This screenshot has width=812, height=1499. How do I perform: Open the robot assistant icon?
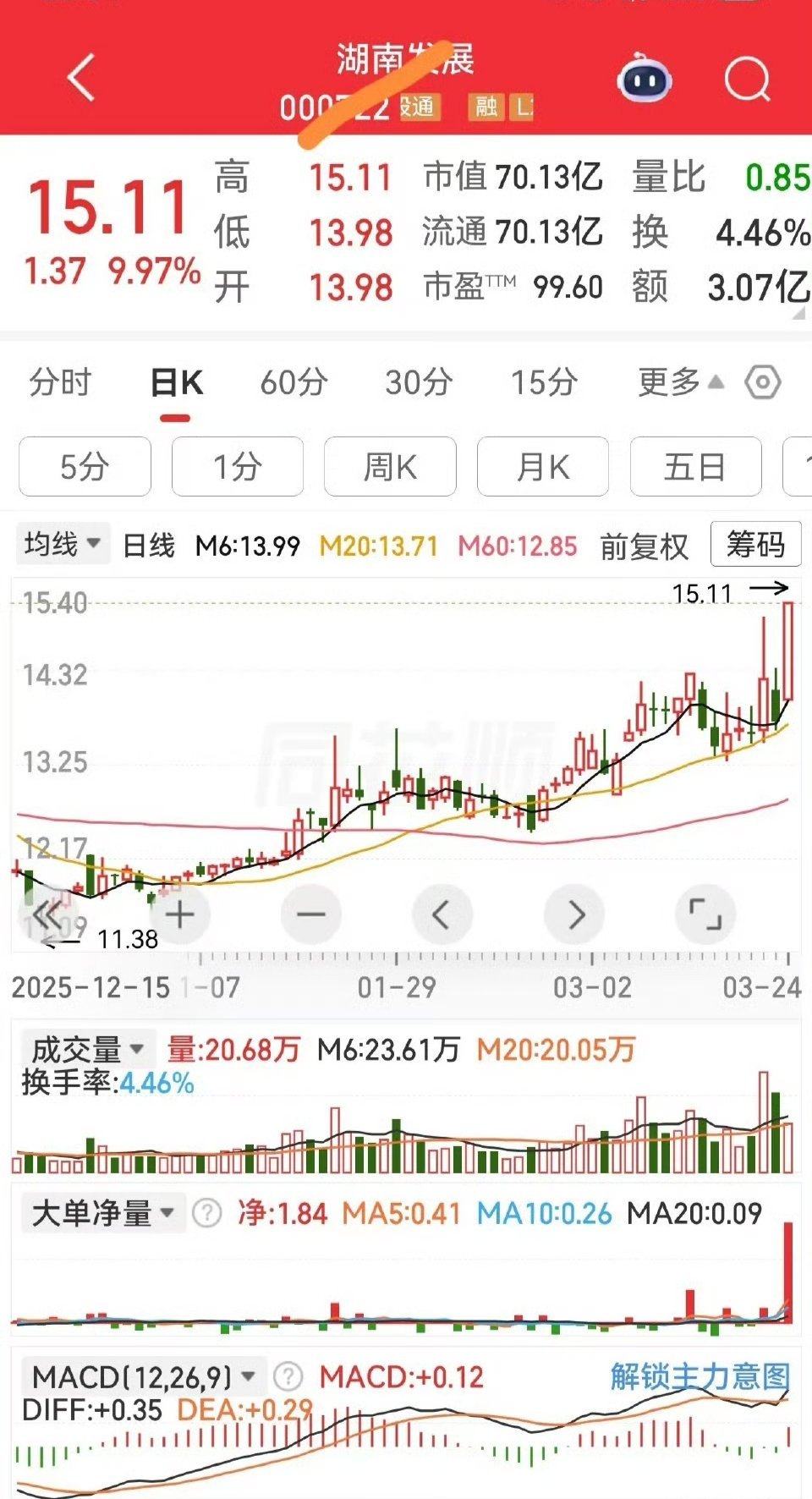click(645, 81)
